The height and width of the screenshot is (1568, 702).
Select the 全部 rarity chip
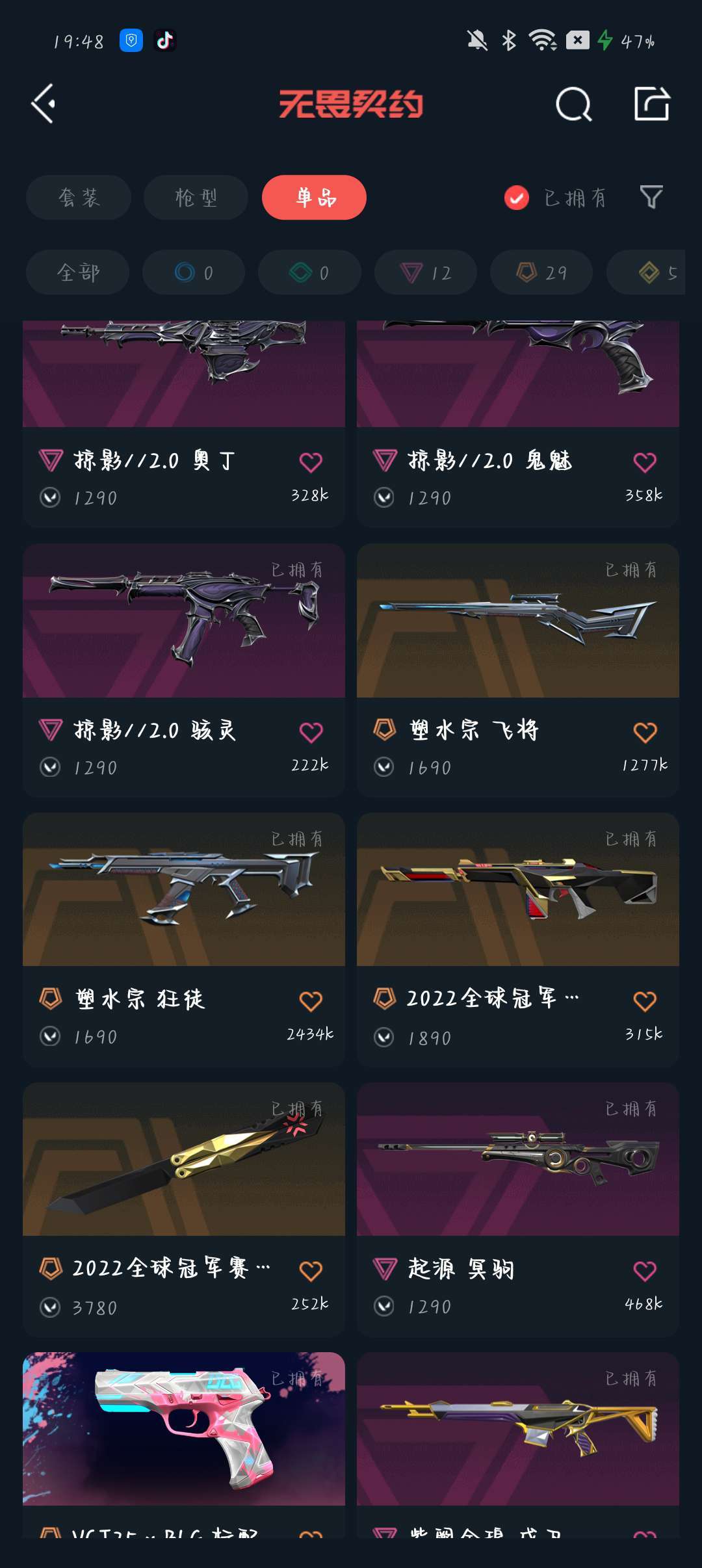click(x=77, y=272)
